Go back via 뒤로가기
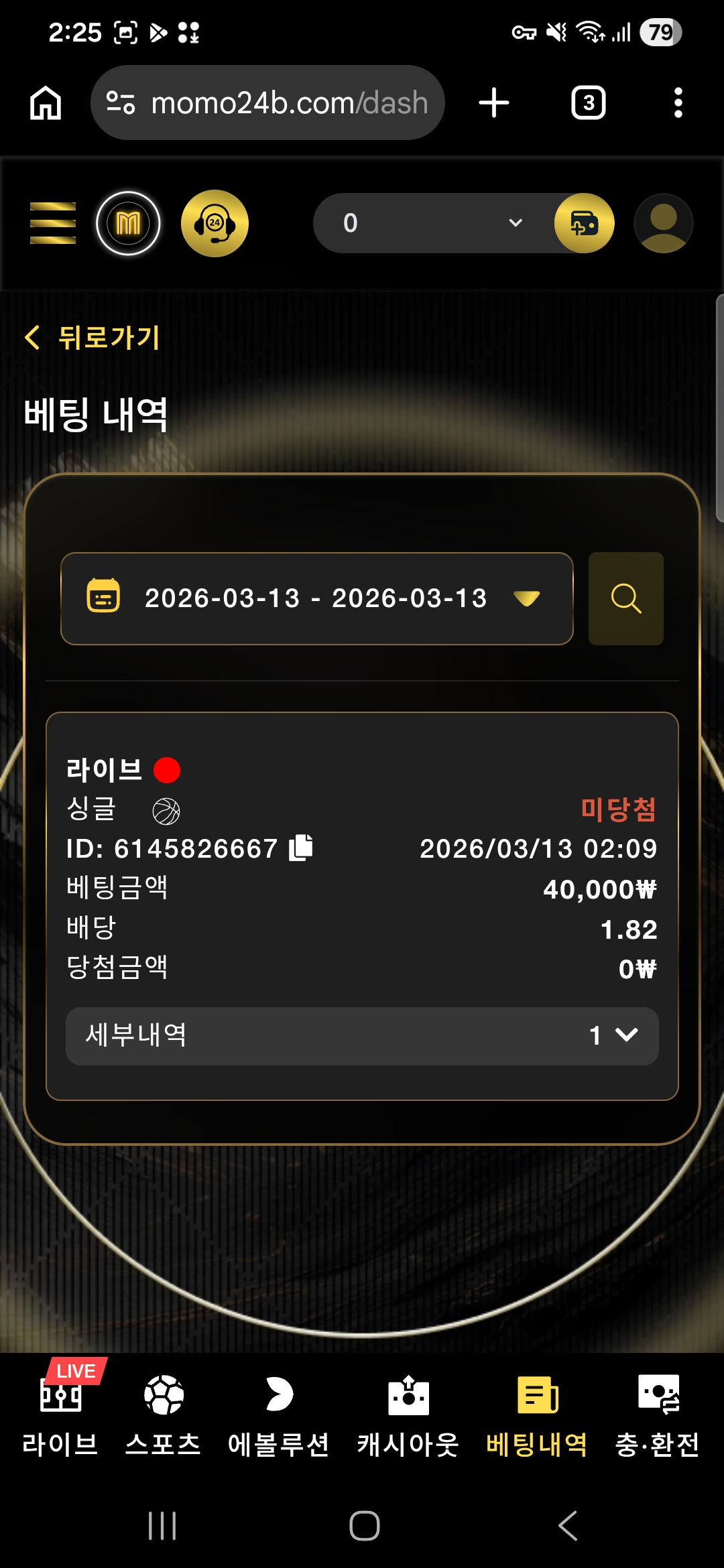The height and width of the screenshot is (1568, 724). point(93,337)
